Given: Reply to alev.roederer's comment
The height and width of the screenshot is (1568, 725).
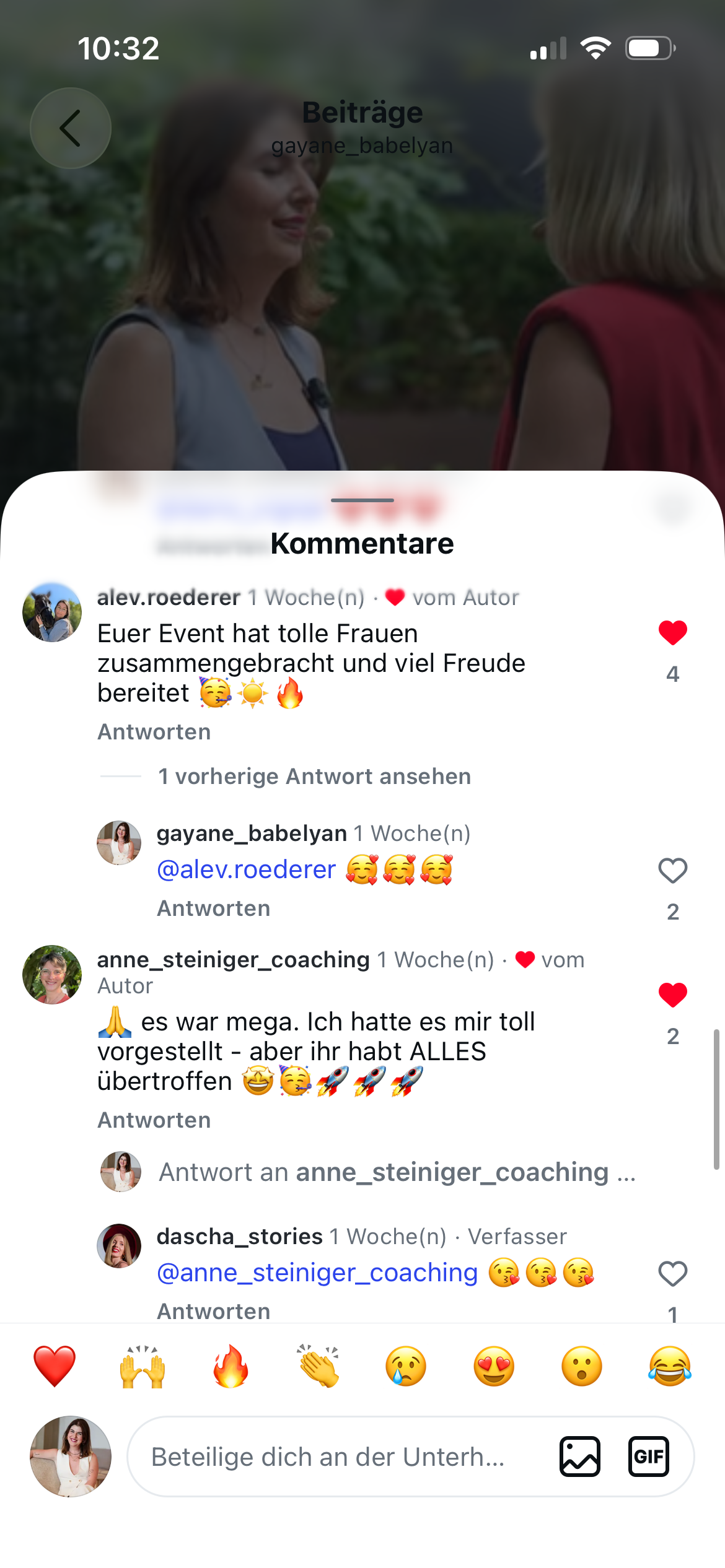Looking at the screenshot, I should point(154,732).
